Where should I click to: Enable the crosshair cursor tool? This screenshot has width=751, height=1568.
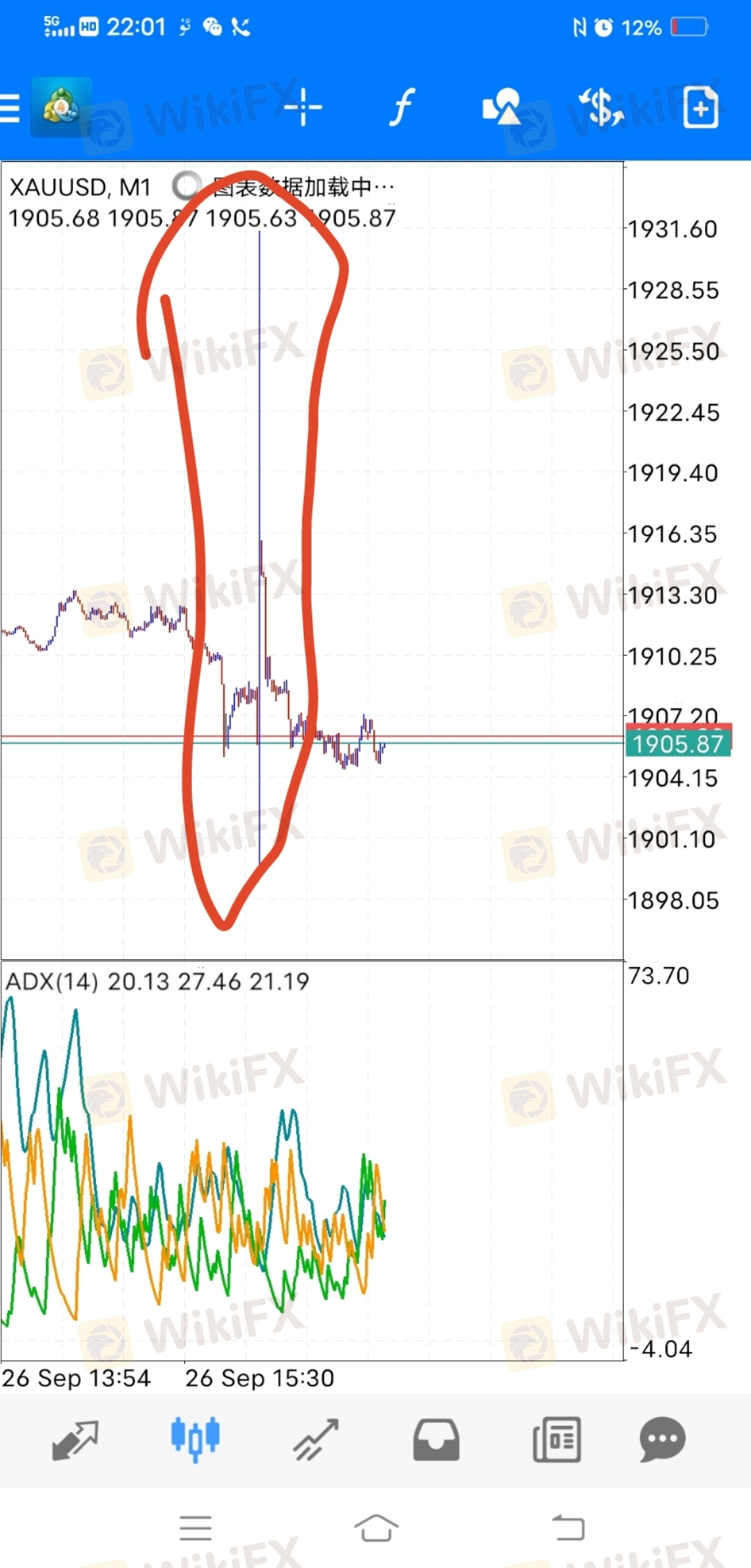[303, 108]
